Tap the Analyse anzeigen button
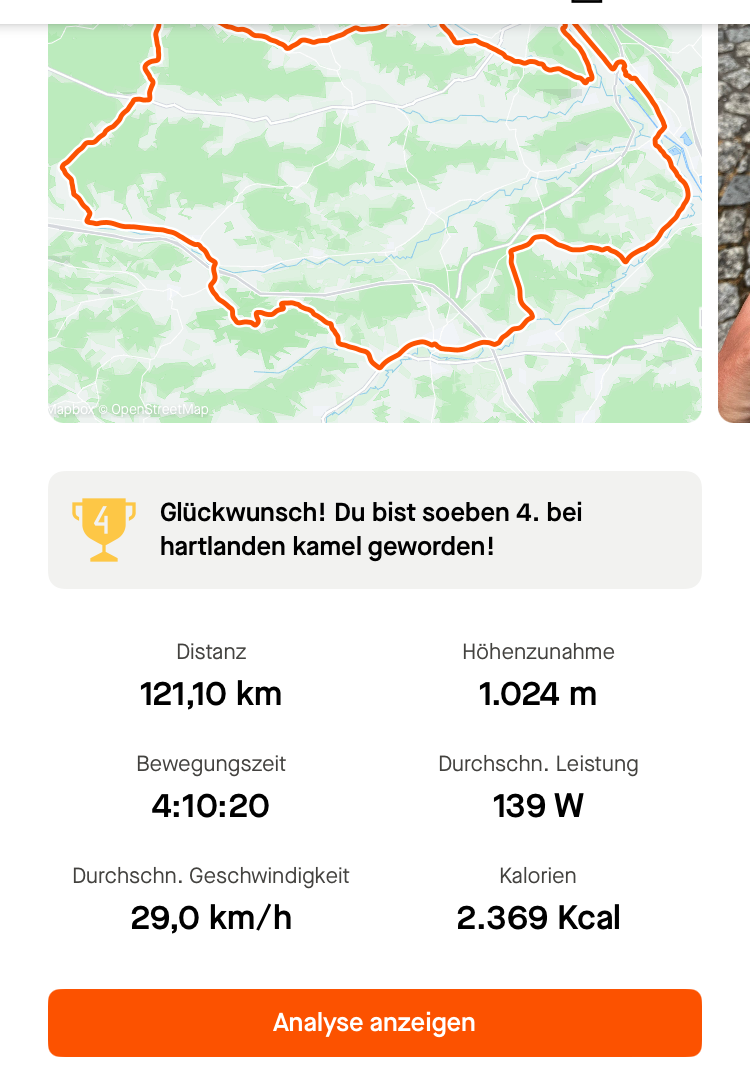Screen dimensions: 750x1090 click(375, 1022)
